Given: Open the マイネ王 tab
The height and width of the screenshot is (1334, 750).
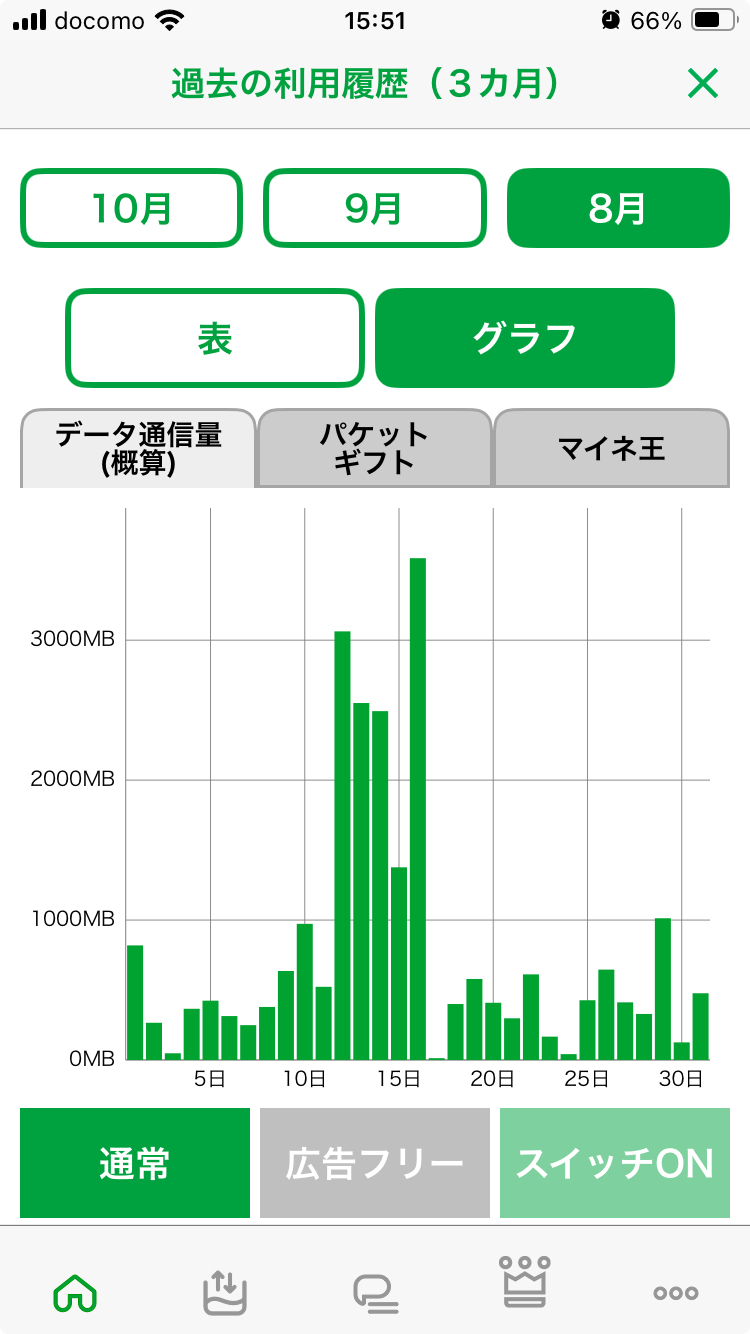Looking at the screenshot, I should pyautogui.click(x=611, y=449).
